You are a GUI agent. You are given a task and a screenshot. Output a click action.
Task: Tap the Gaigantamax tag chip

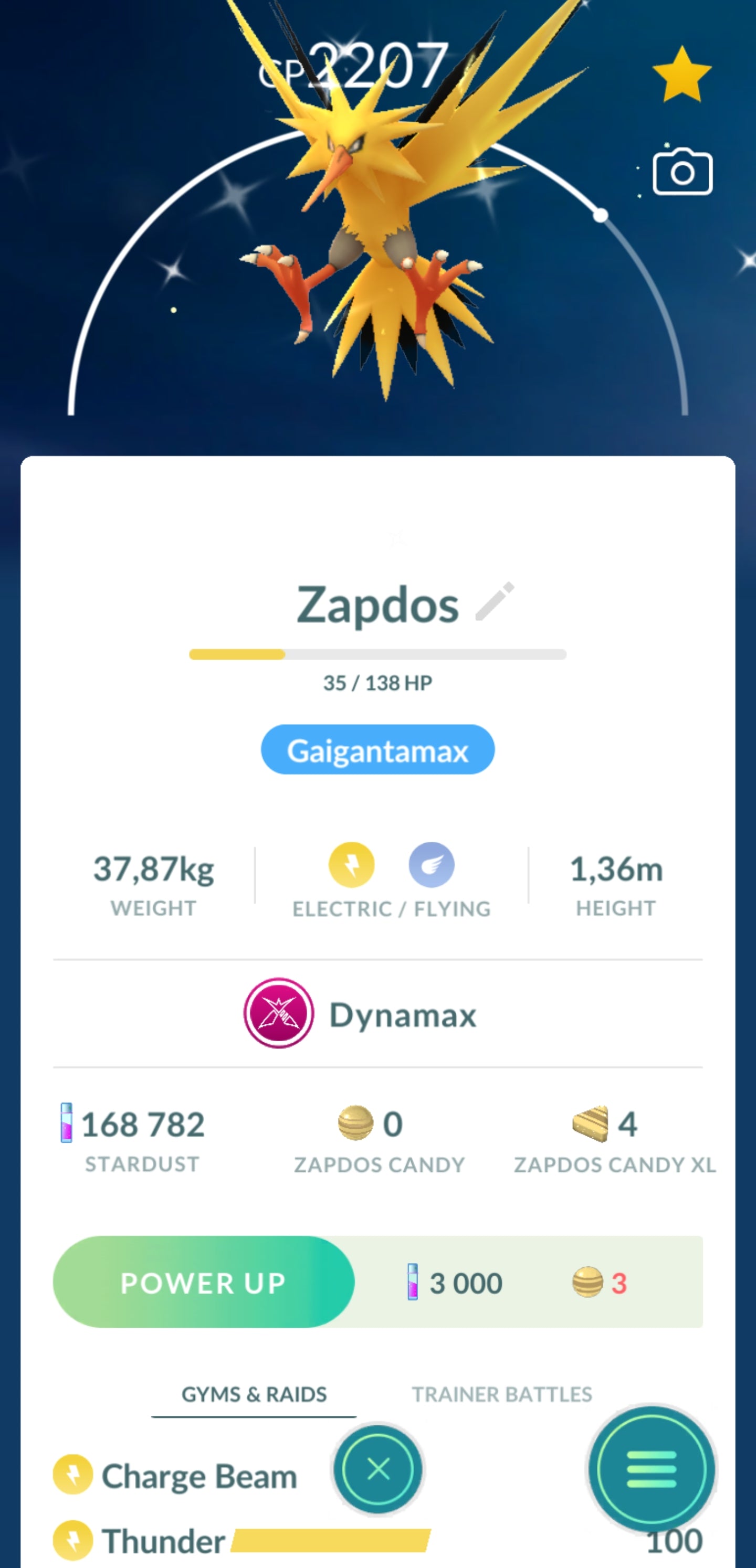(377, 750)
